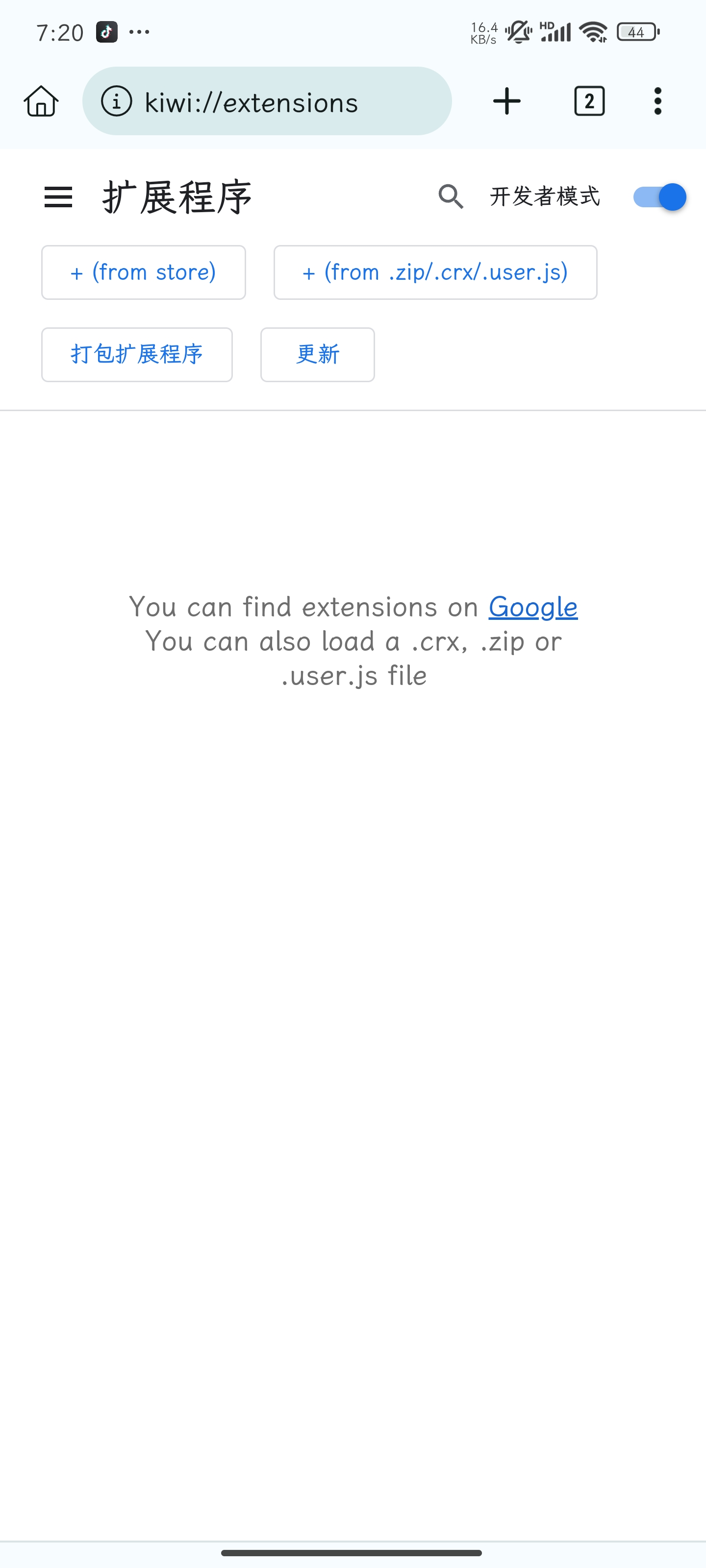Open the tab switcher showing 2 tabs
This screenshot has height=1568, width=706.
click(588, 101)
